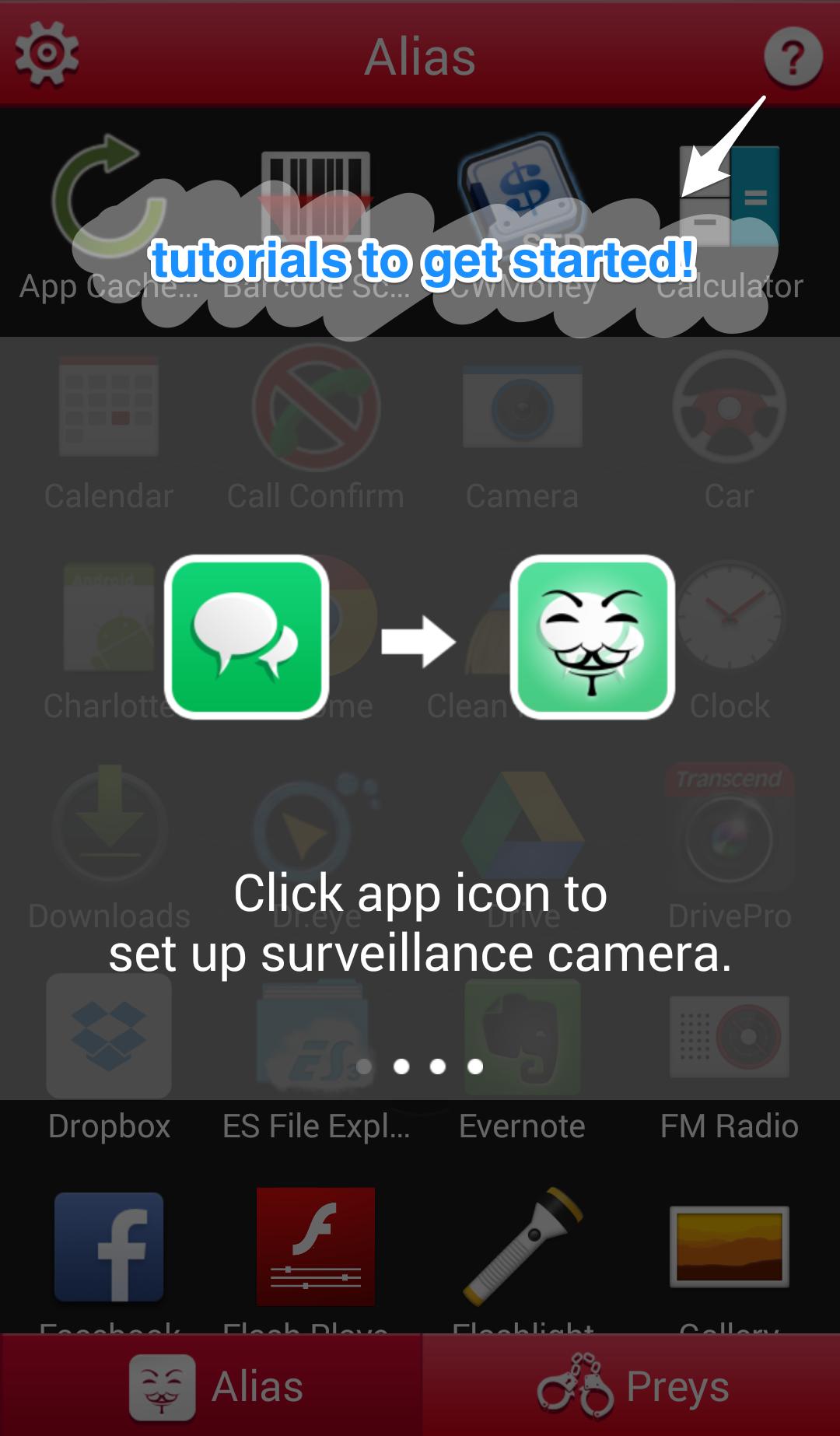Choose the FM Radio app icon

[729, 1036]
